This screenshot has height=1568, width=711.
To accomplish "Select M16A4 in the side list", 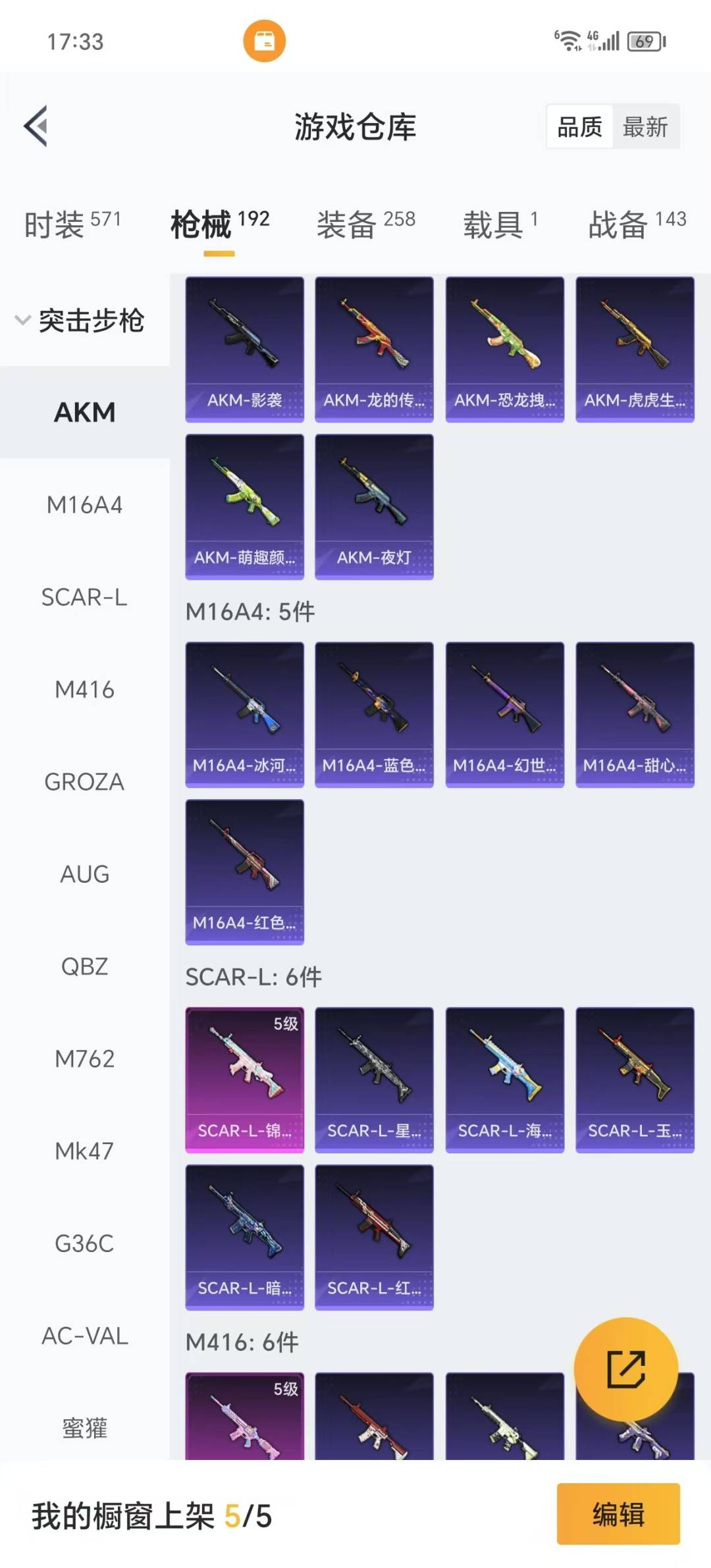I will pyautogui.click(x=84, y=505).
